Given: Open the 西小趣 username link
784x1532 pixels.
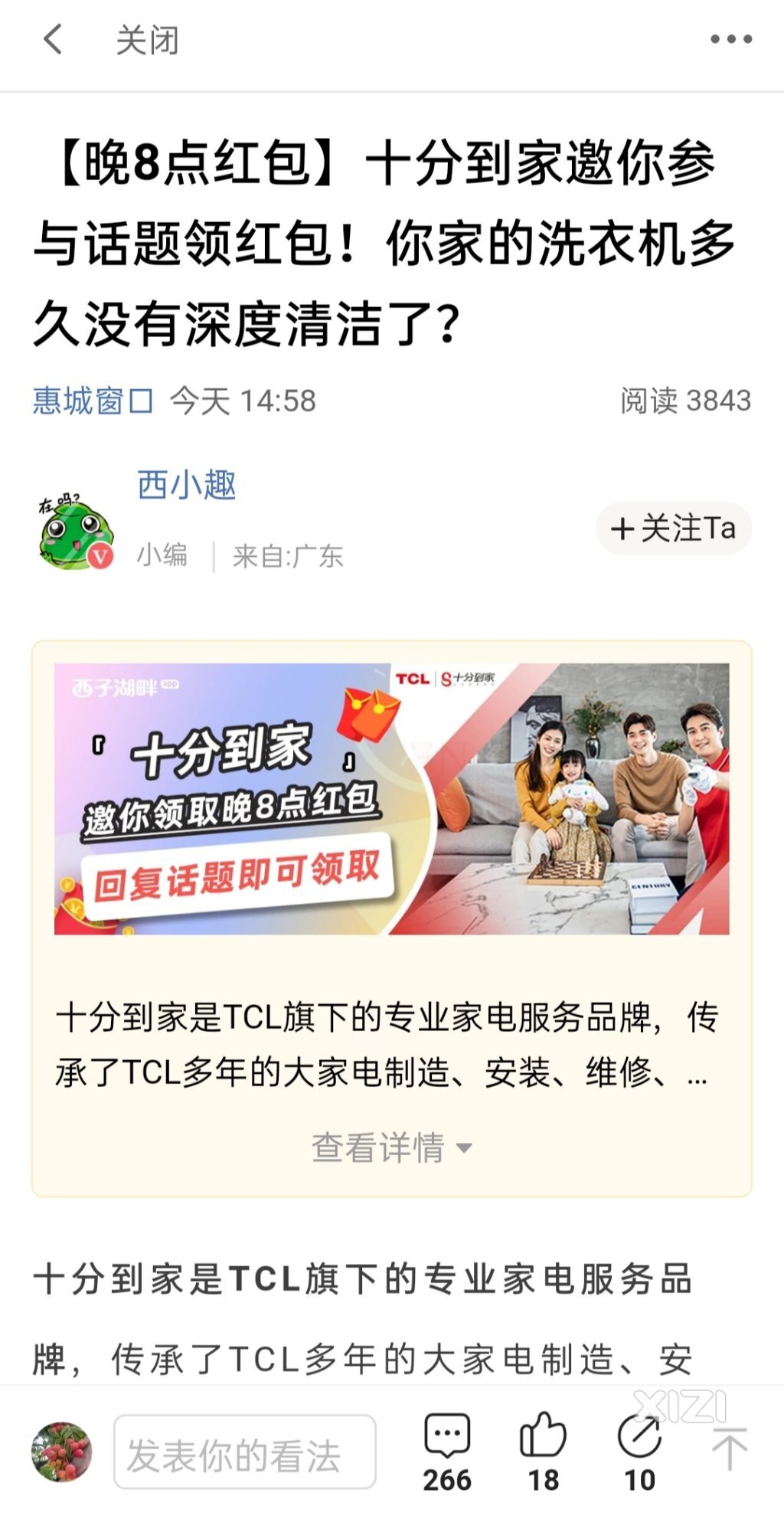Looking at the screenshot, I should 187,485.
